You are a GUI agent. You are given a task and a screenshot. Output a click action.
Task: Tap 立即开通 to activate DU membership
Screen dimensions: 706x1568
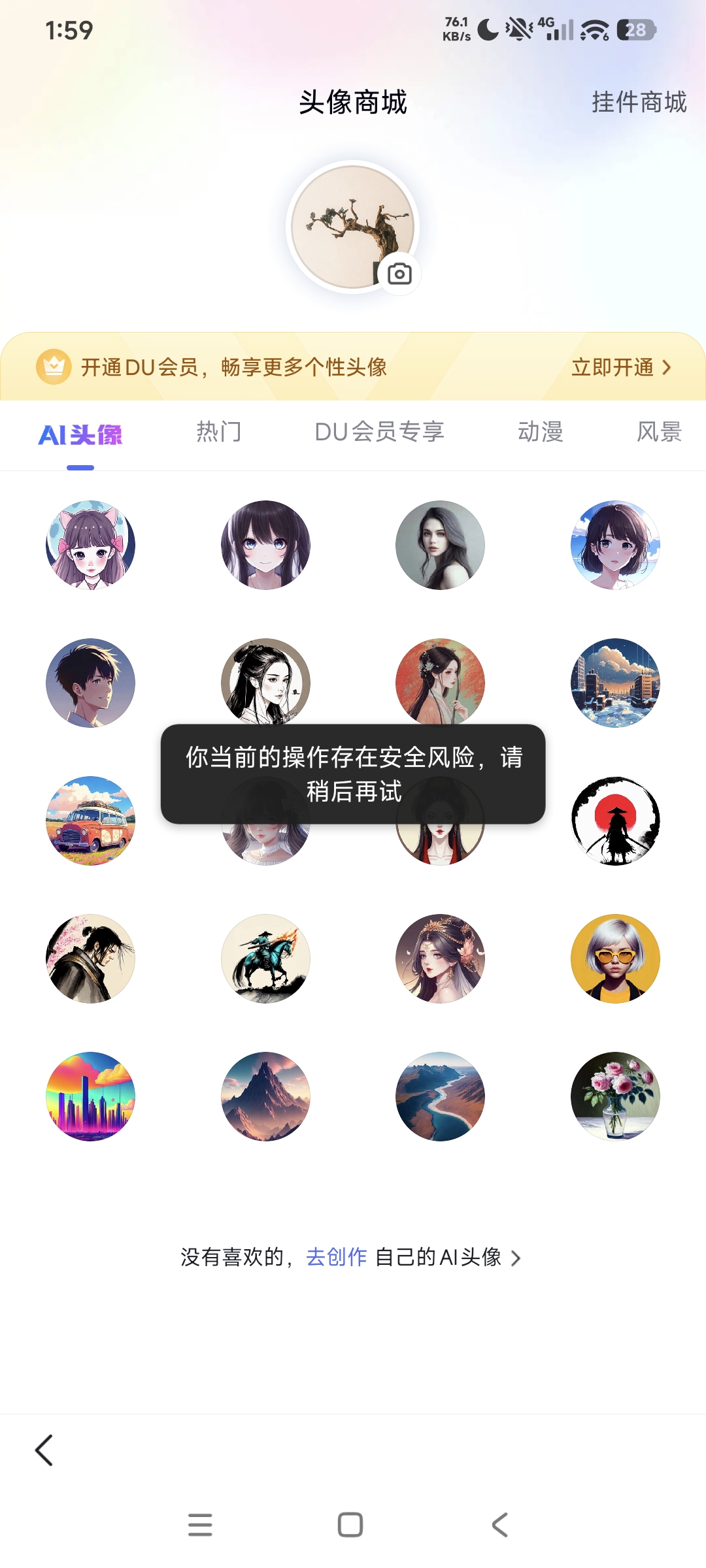tap(620, 367)
